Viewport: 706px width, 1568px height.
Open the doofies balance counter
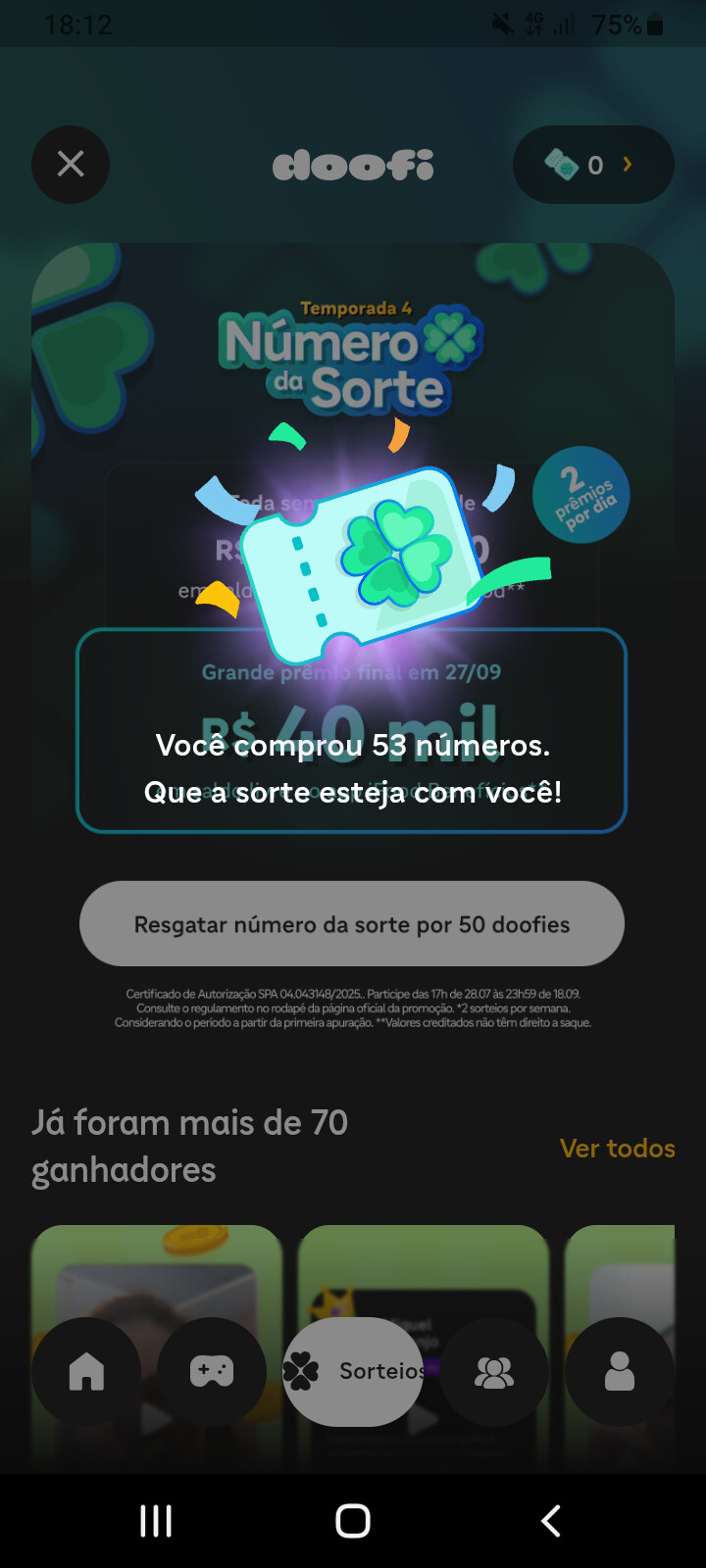point(593,165)
